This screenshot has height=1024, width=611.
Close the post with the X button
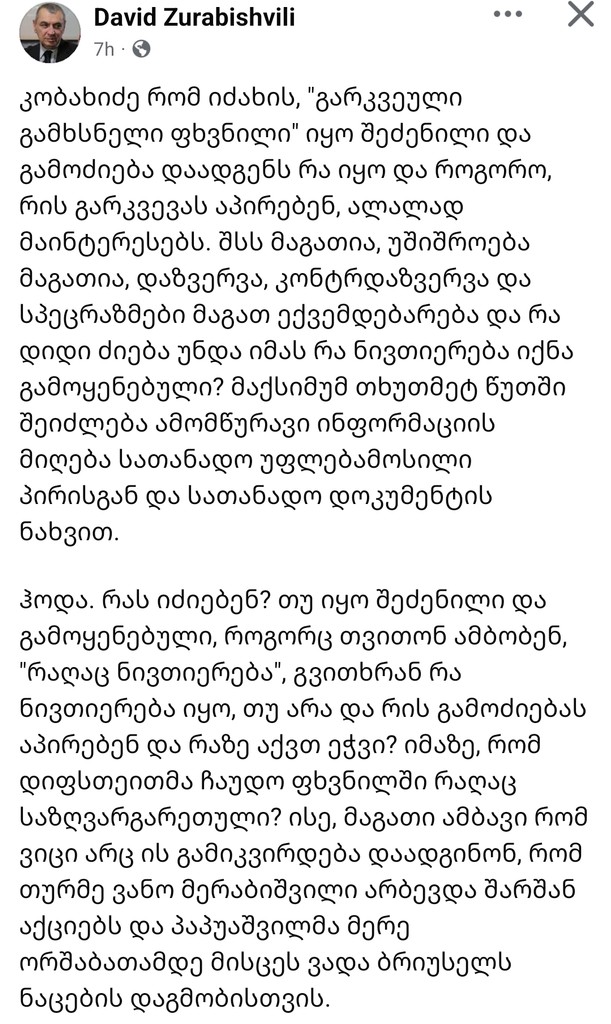tap(580, 15)
